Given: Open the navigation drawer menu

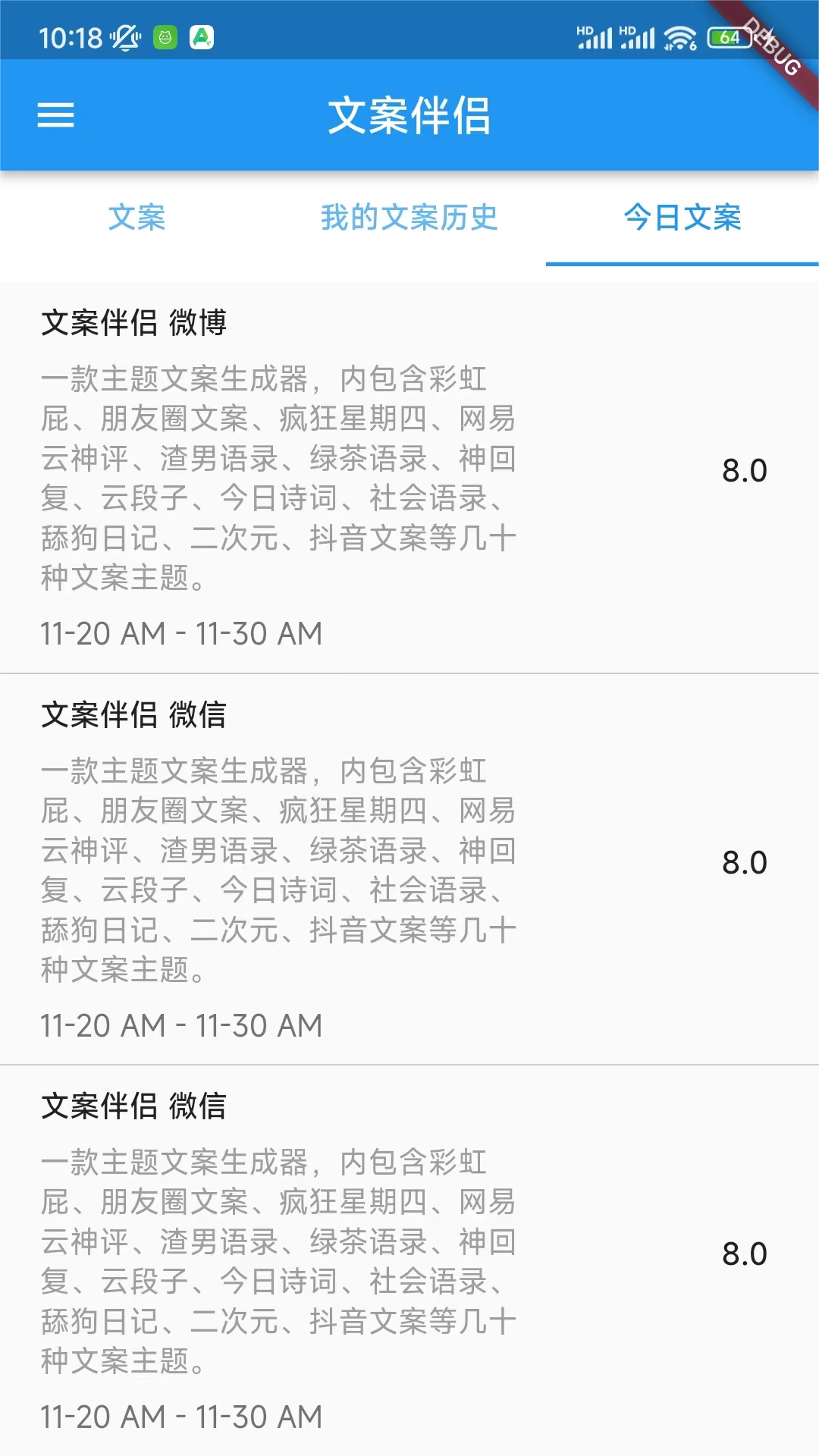Looking at the screenshot, I should point(55,115).
